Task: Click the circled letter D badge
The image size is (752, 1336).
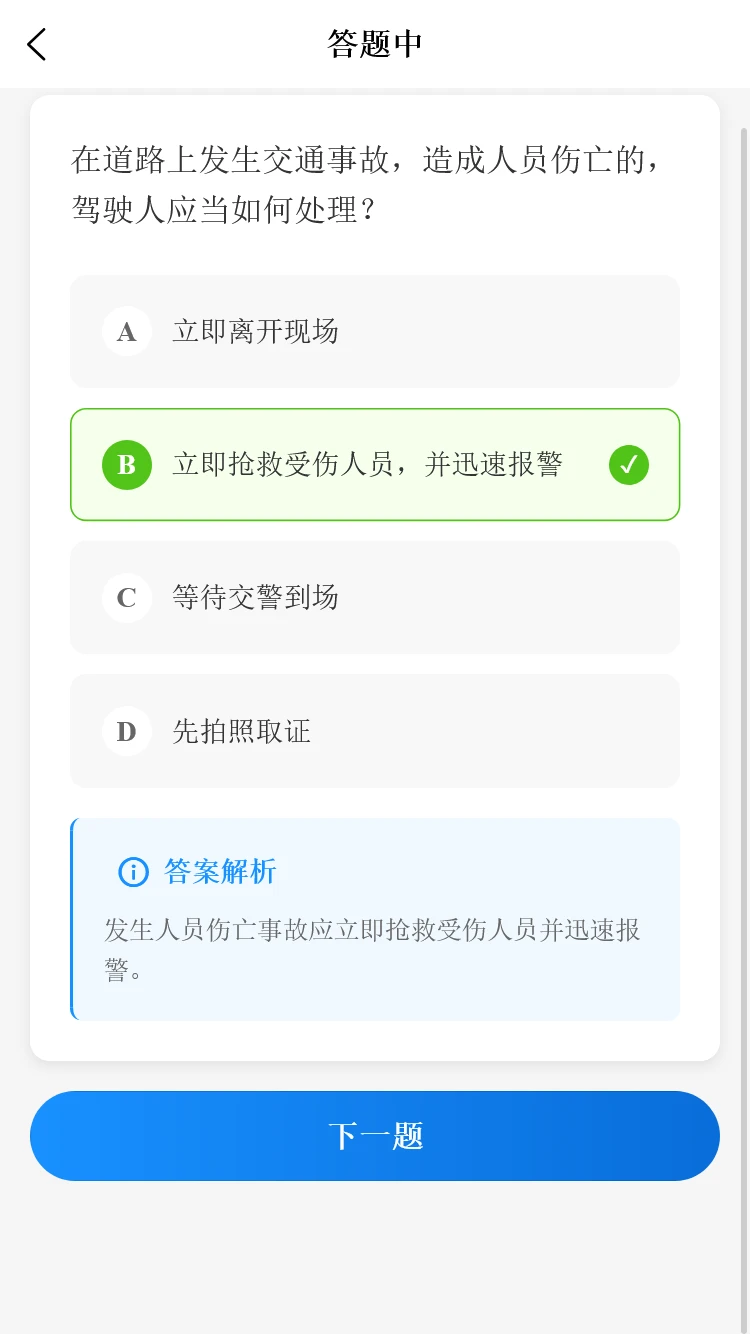Action: coord(126,730)
